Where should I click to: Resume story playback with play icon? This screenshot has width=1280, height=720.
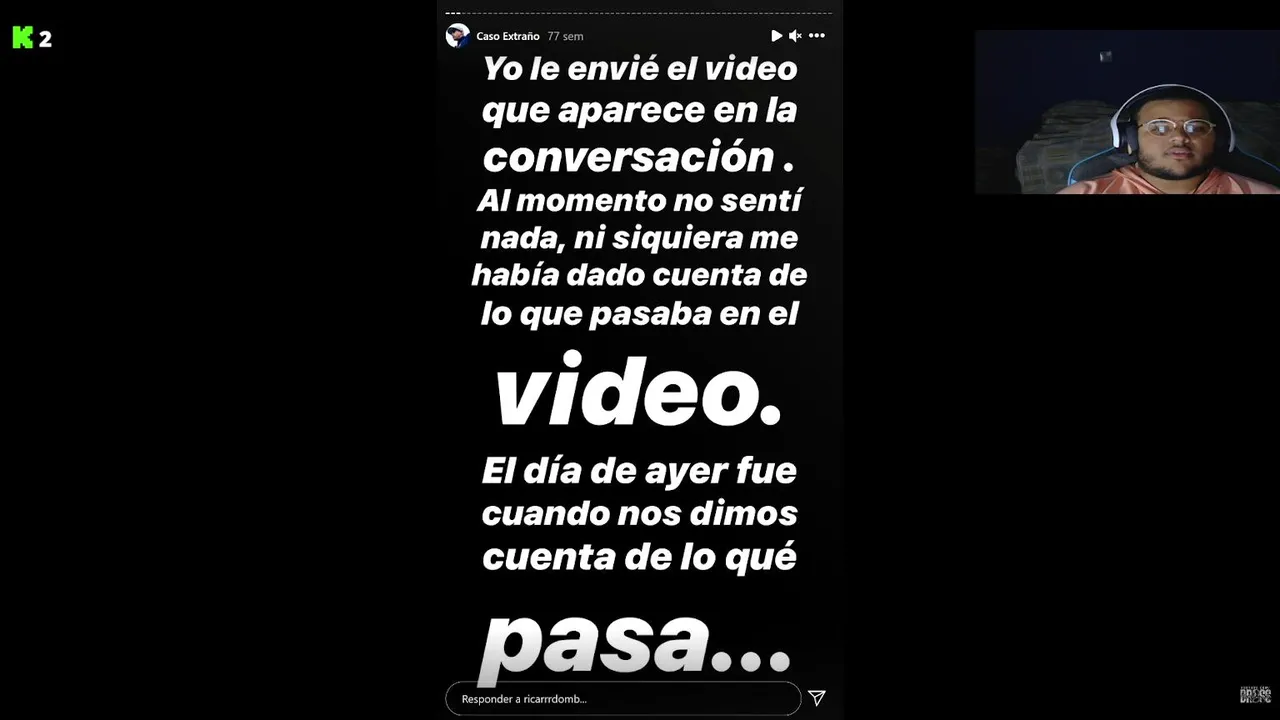pos(776,36)
